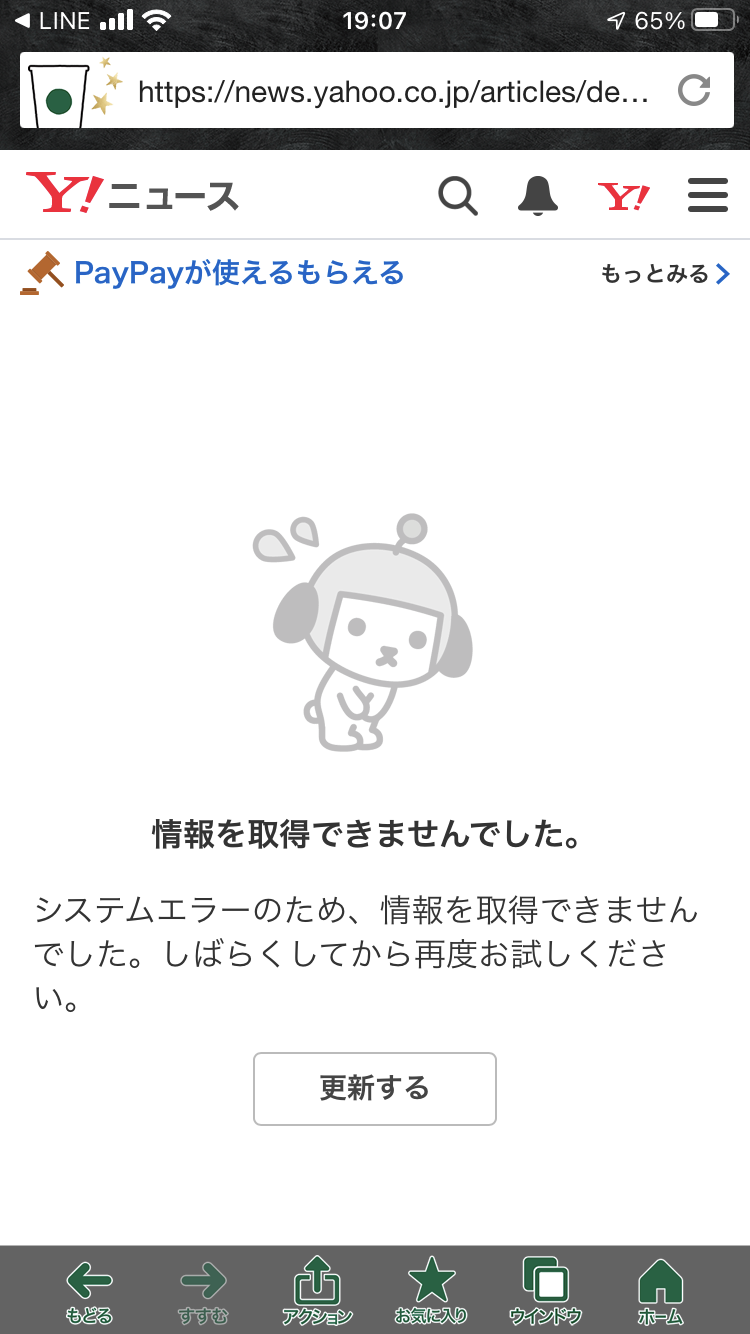This screenshot has width=750, height=1334.
Task: Open the PayPayが使えるもらえる link
Action: (x=238, y=273)
